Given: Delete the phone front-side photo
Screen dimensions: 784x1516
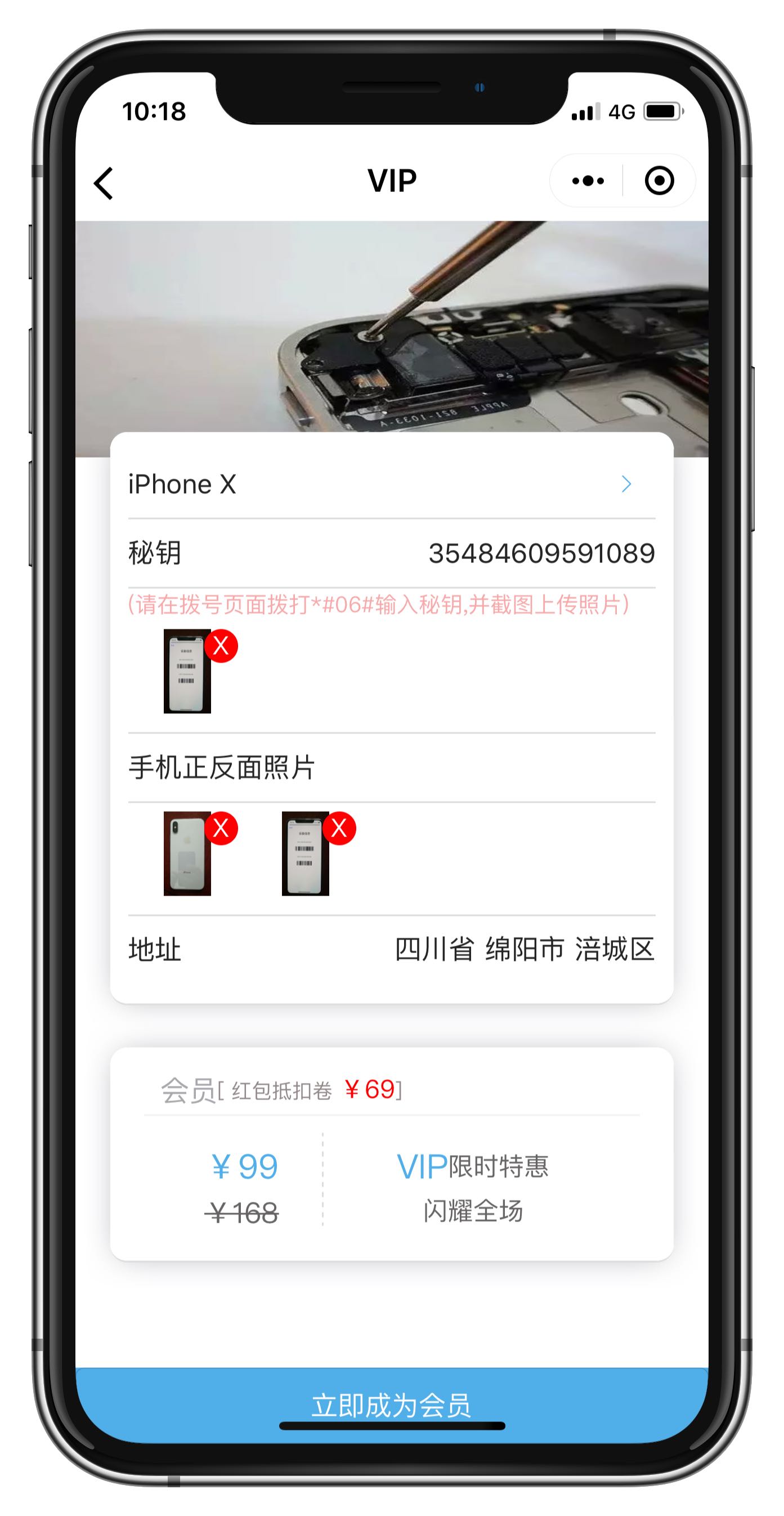Looking at the screenshot, I should click(339, 829).
